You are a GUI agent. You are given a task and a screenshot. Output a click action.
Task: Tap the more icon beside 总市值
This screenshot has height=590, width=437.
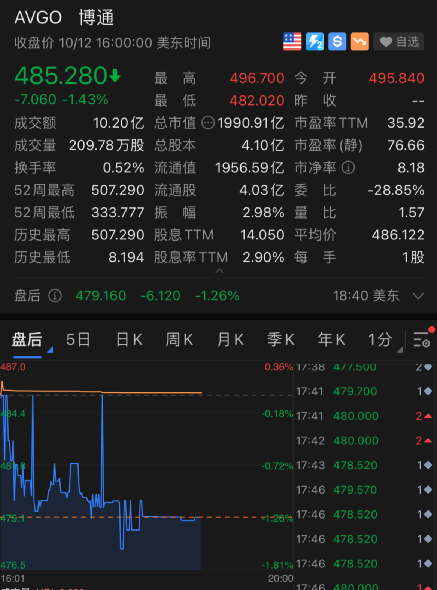click(208, 123)
